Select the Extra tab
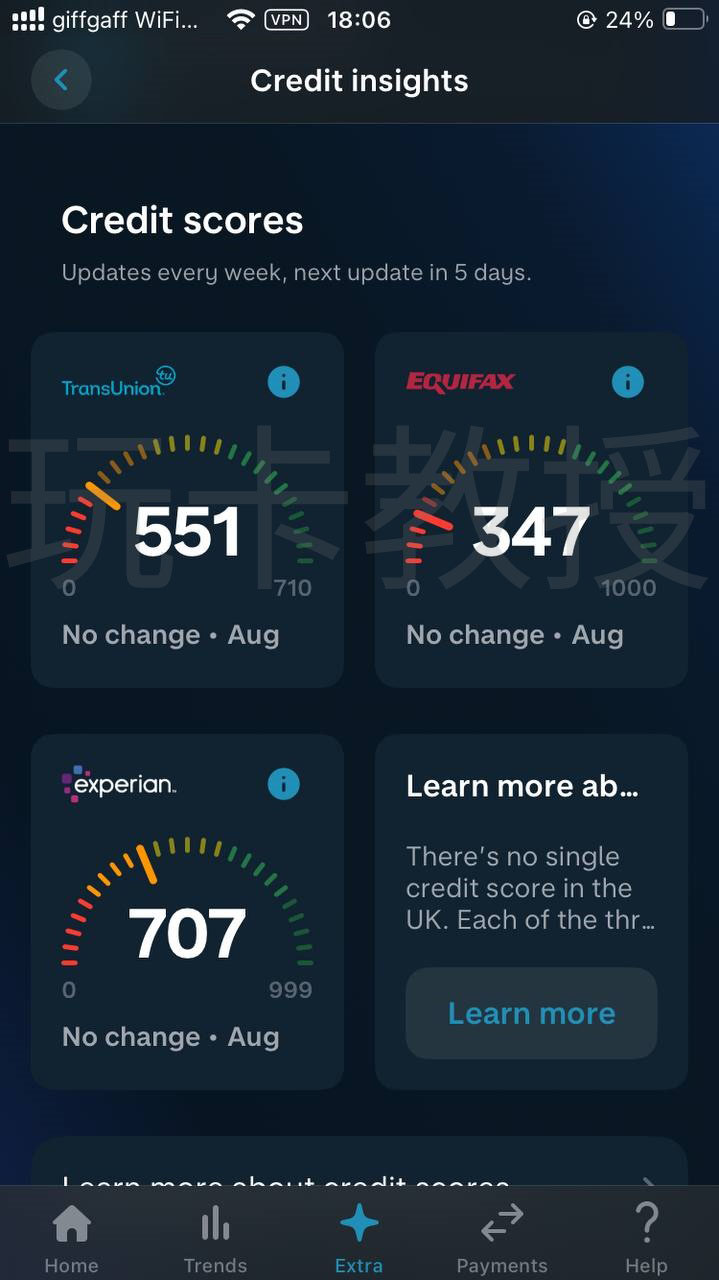Viewport: 719px width, 1280px height. (x=359, y=1239)
